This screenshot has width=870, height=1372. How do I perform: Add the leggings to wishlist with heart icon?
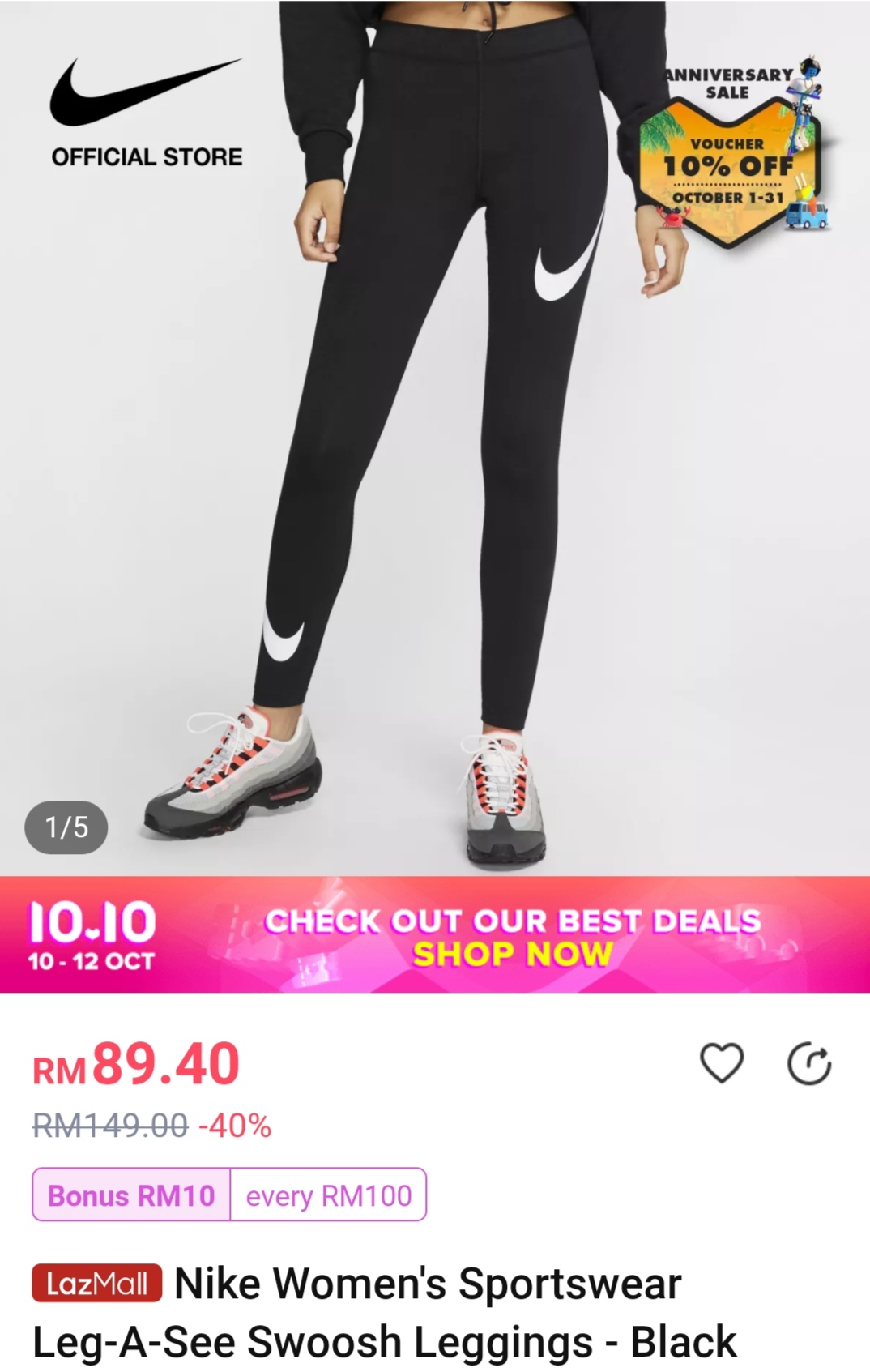coord(721,1063)
